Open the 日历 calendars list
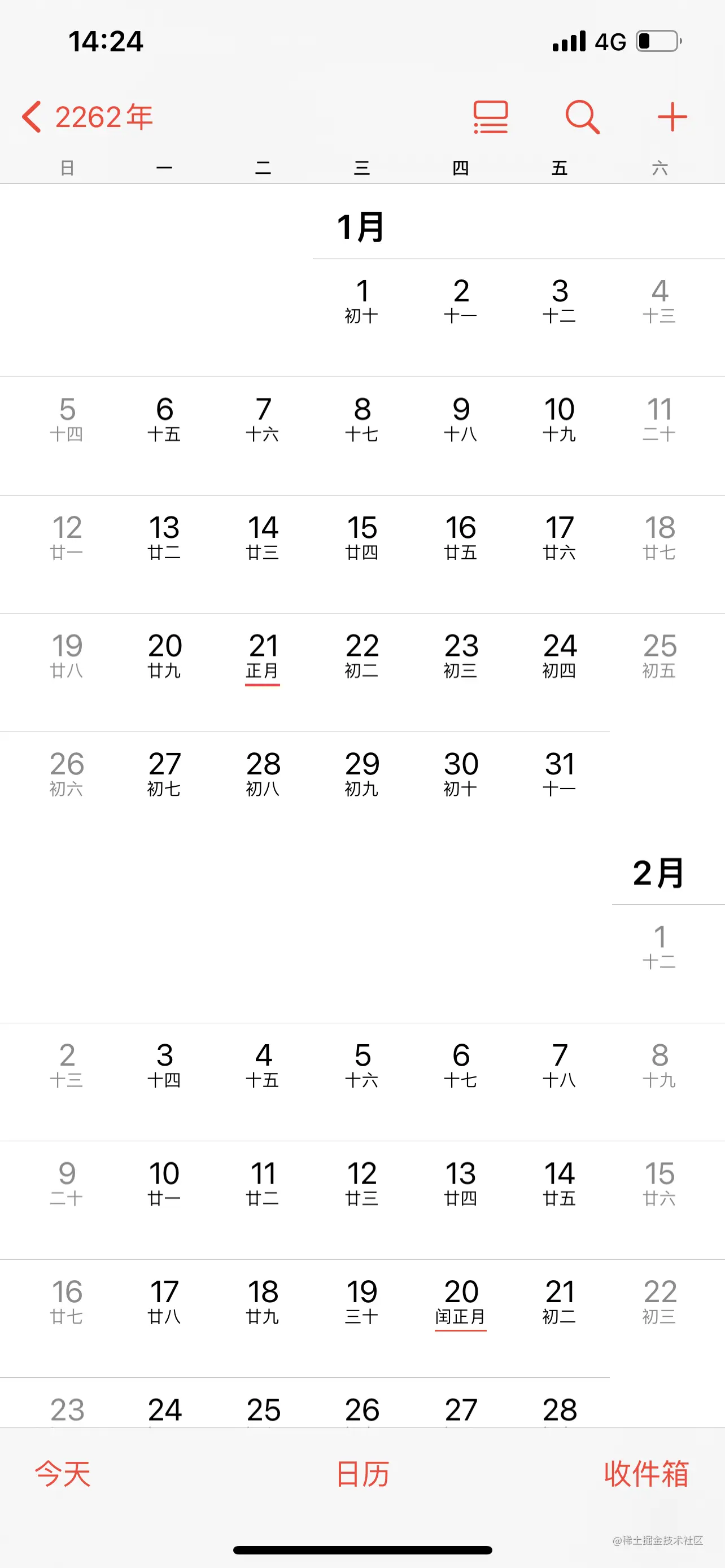Image resolution: width=725 pixels, height=1568 pixels. pos(363,1474)
